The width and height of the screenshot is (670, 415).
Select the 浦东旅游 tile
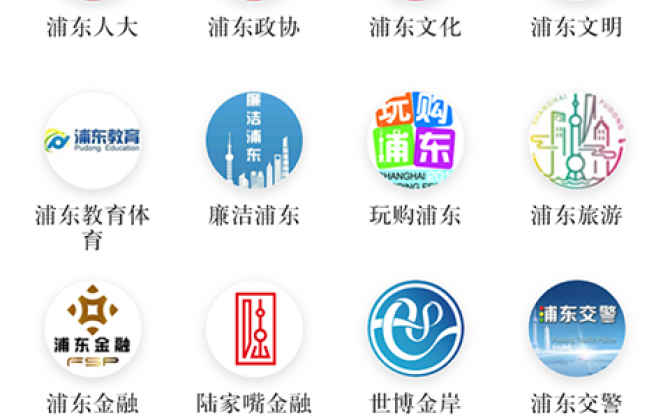click(x=576, y=141)
